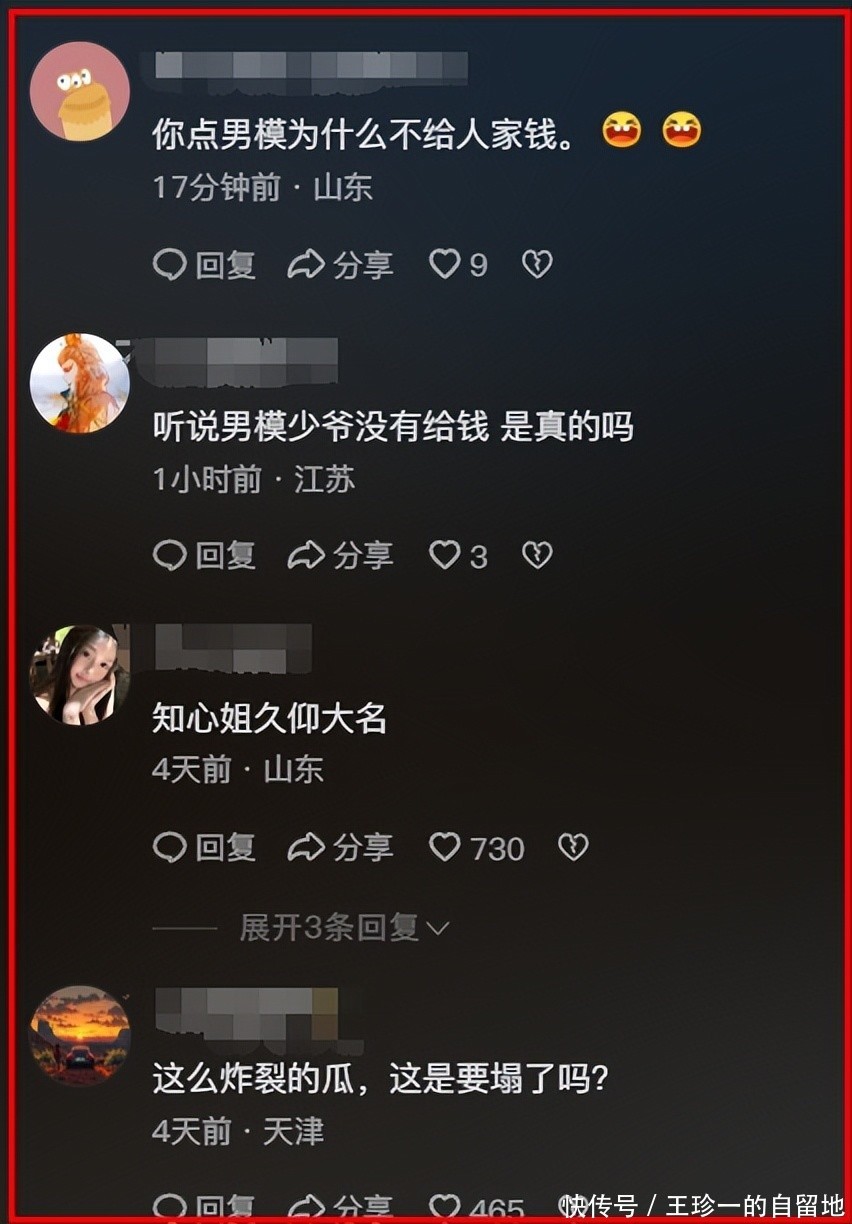Share the comment '听说男模少爷没有给钱 是真的吗'

(340, 555)
